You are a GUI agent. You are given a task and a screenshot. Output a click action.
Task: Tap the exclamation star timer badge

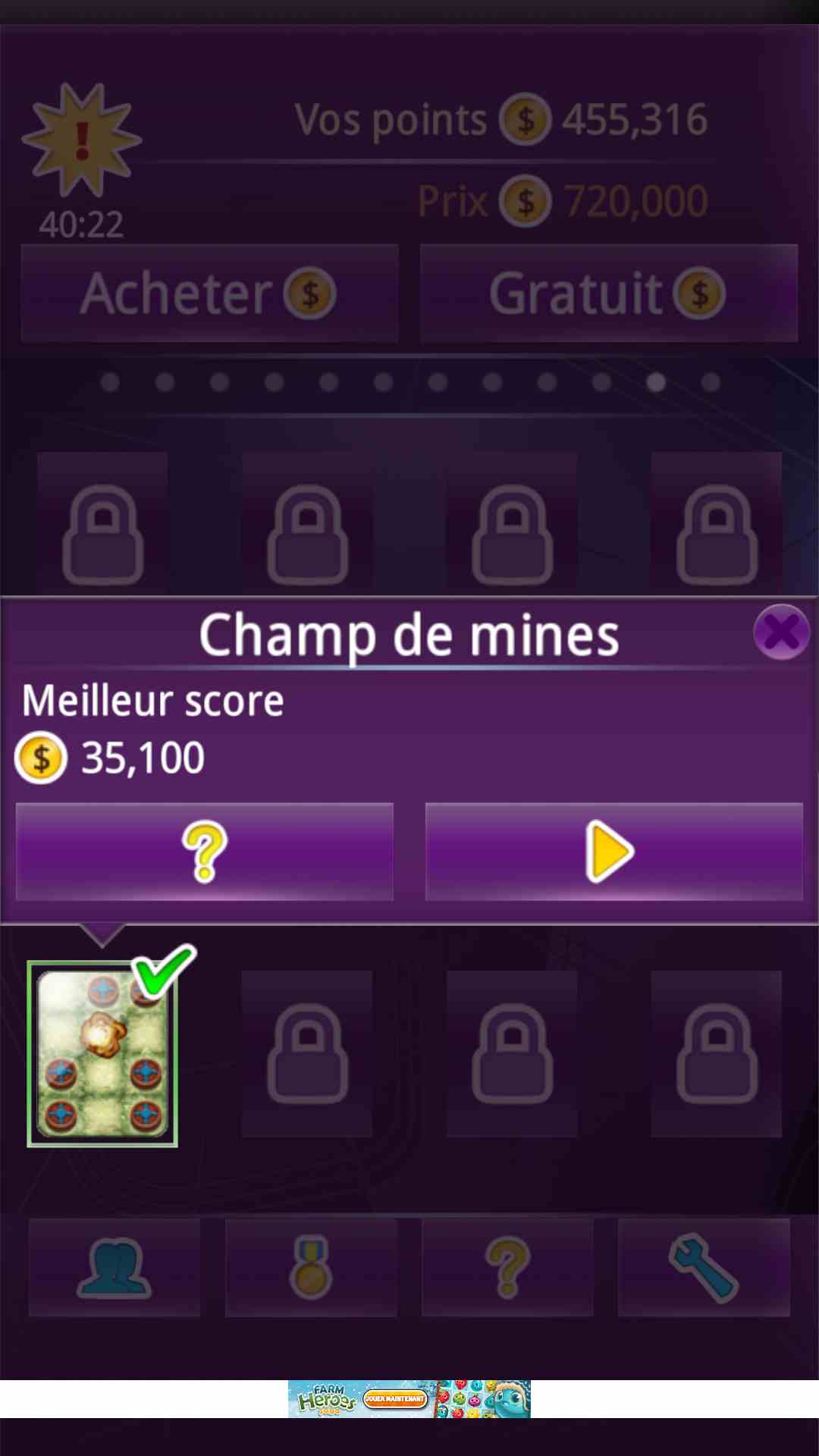[82, 142]
